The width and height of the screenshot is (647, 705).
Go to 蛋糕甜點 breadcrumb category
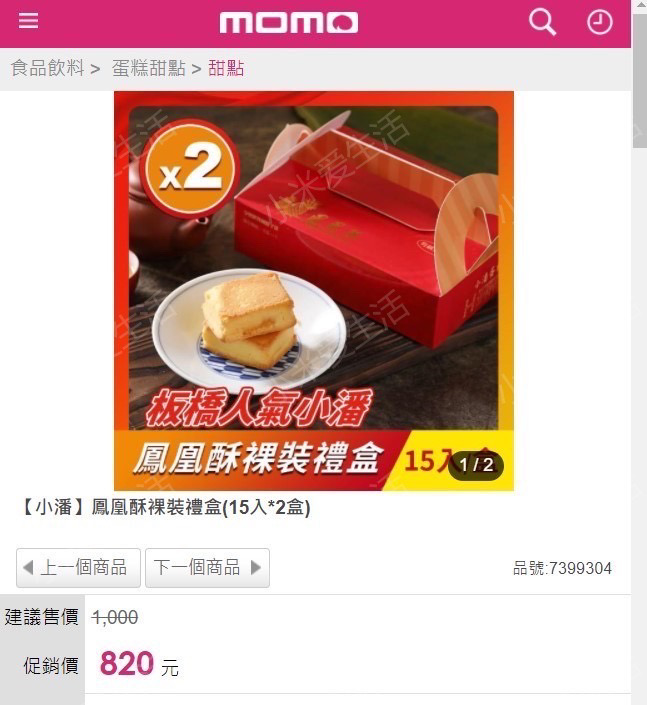point(148,68)
